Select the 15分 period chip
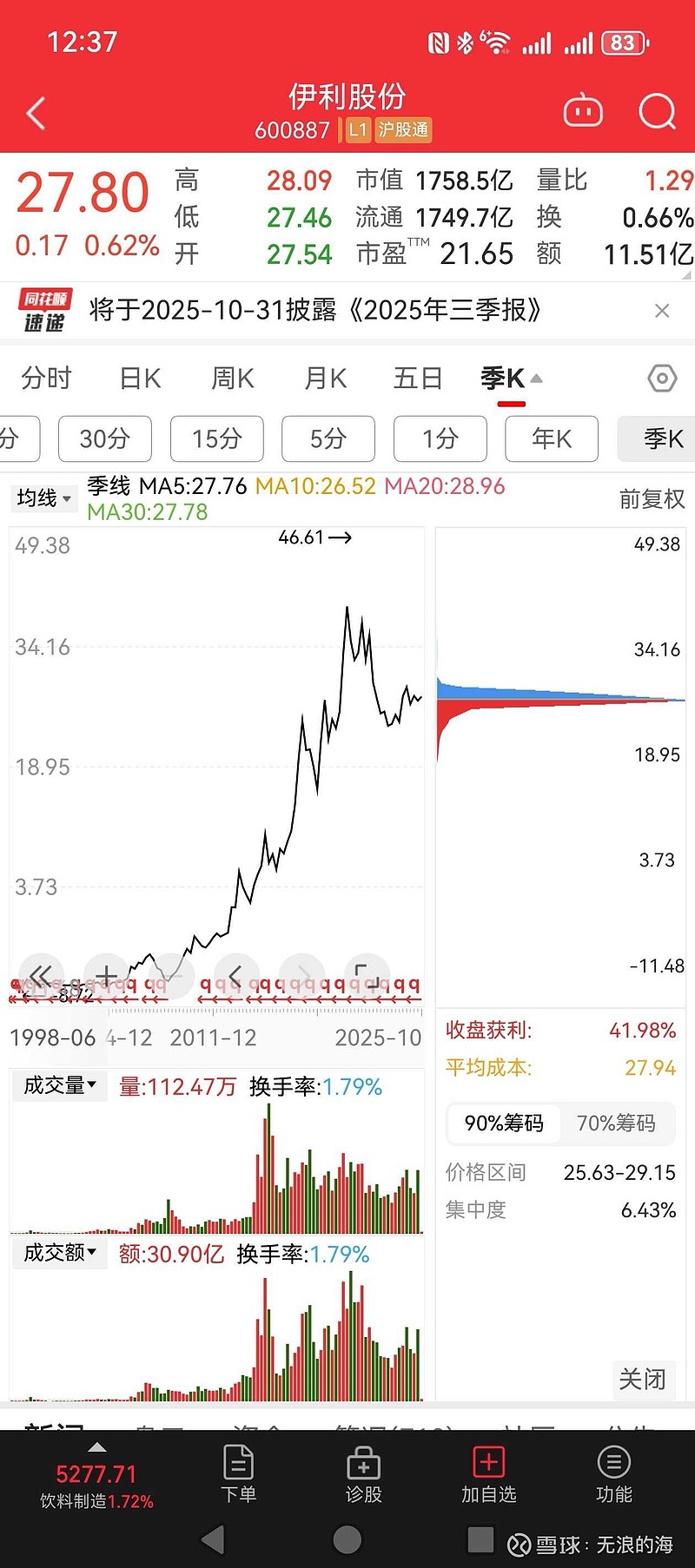Viewport: 695px width, 1568px height. click(x=216, y=439)
